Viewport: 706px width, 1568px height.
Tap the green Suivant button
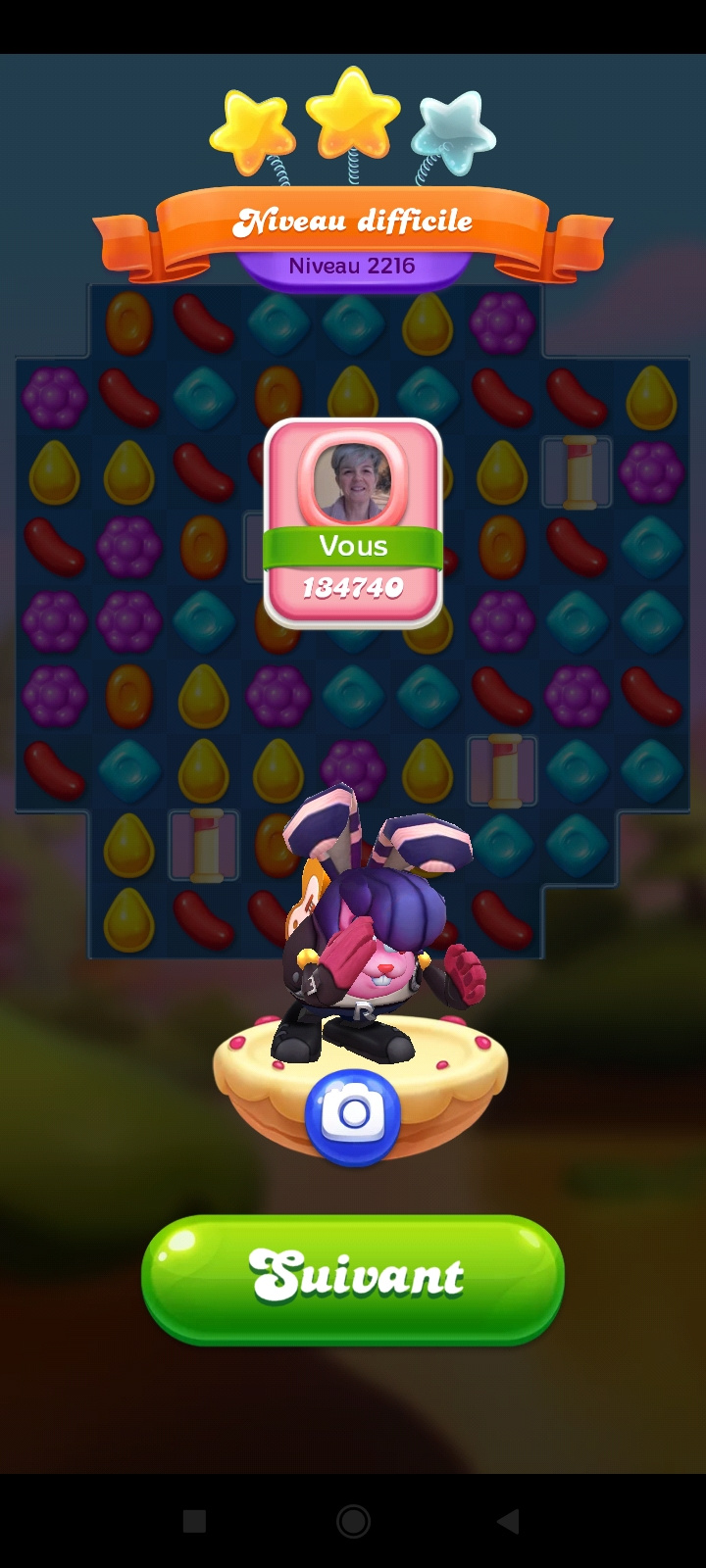click(353, 1278)
